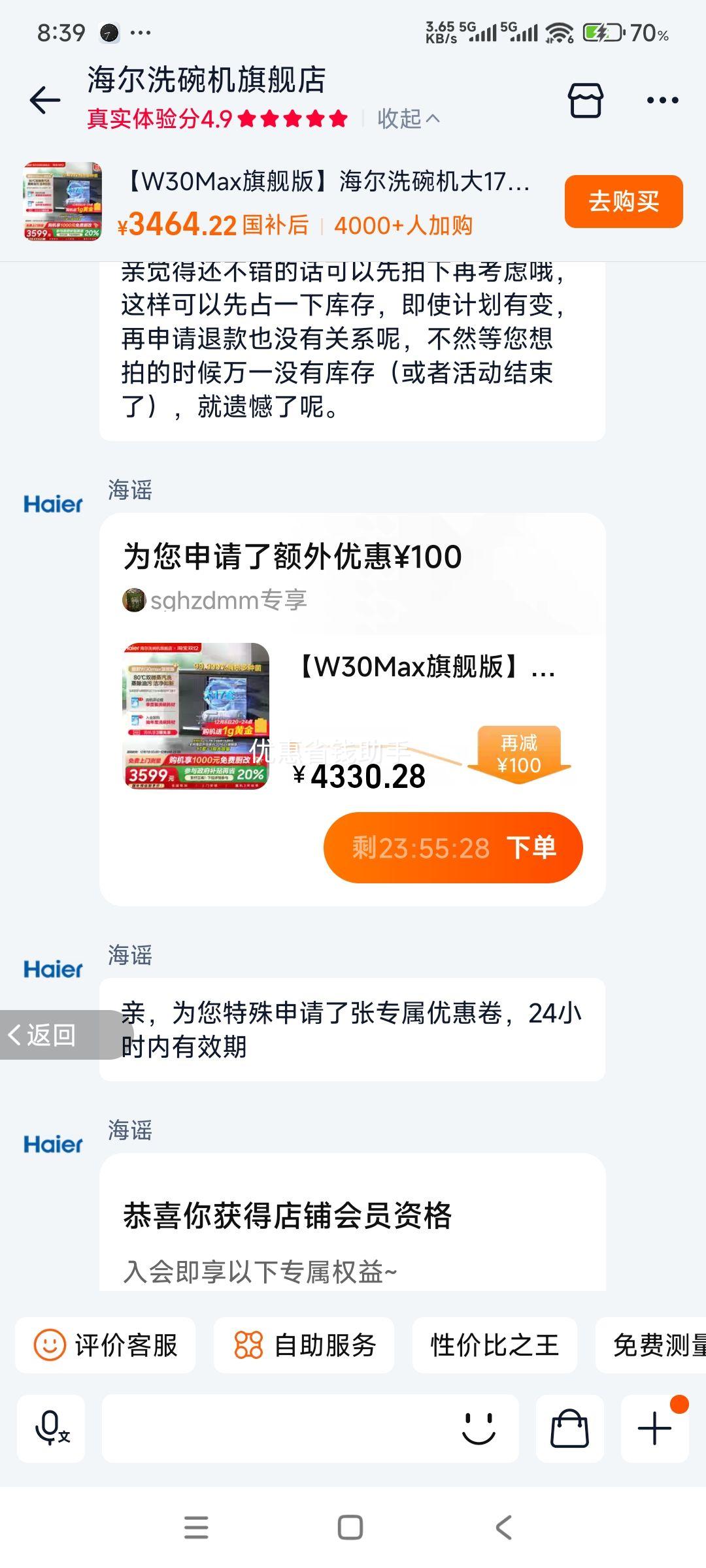706x1568 pixels.
Task: Tap the Haier logo avatar in chat
Action: [54, 503]
